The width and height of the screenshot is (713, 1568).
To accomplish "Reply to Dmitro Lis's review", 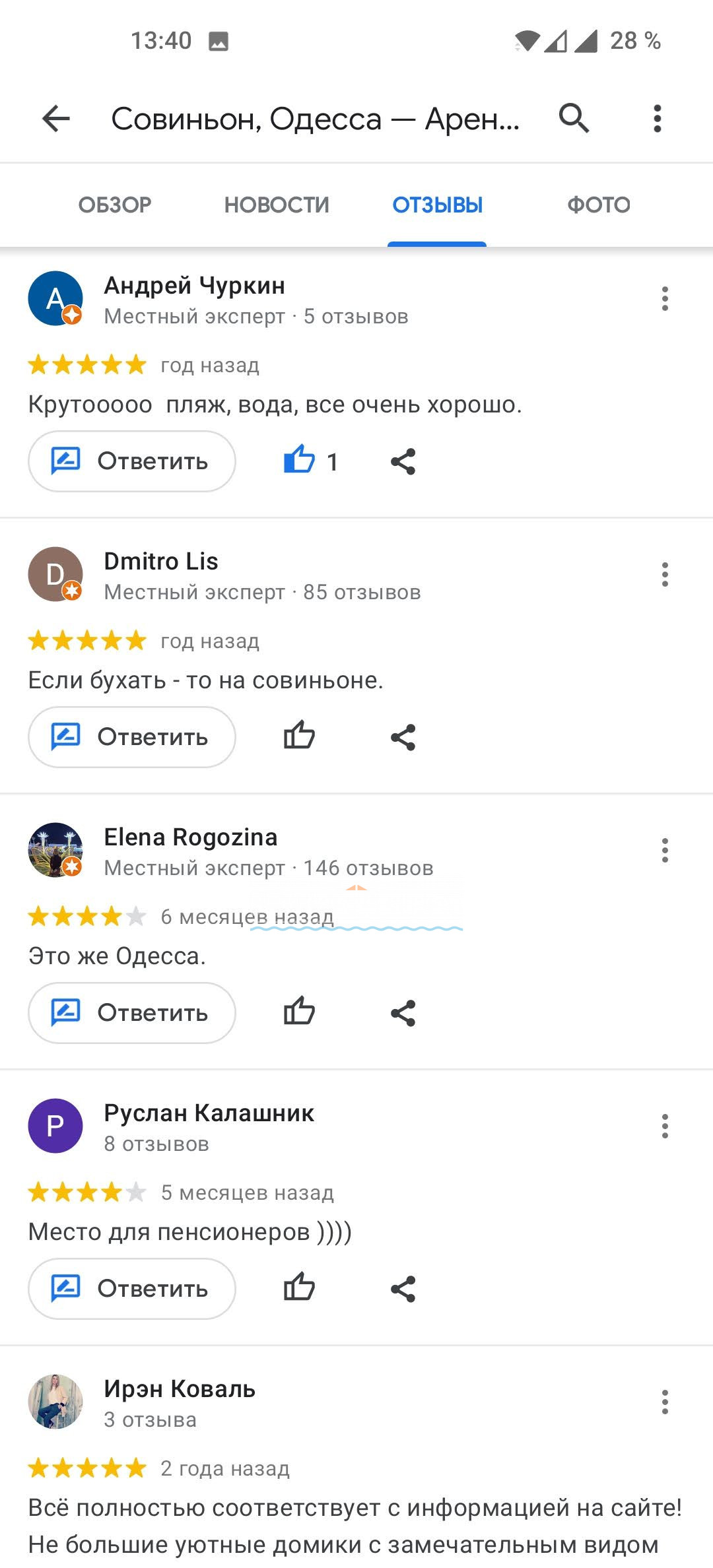I will point(132,737).
